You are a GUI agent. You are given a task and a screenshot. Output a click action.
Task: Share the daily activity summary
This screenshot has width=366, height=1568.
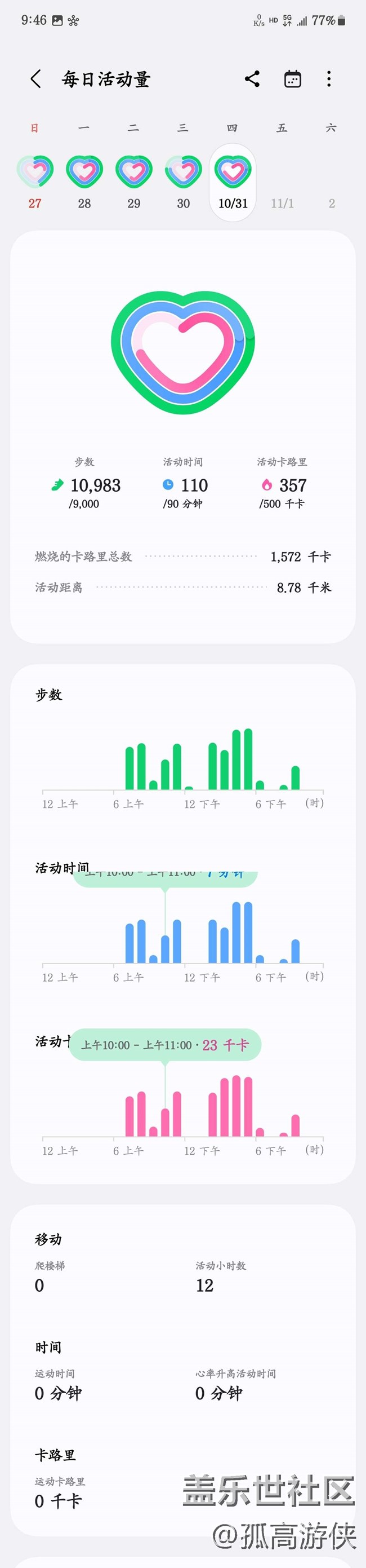point(252,79)
